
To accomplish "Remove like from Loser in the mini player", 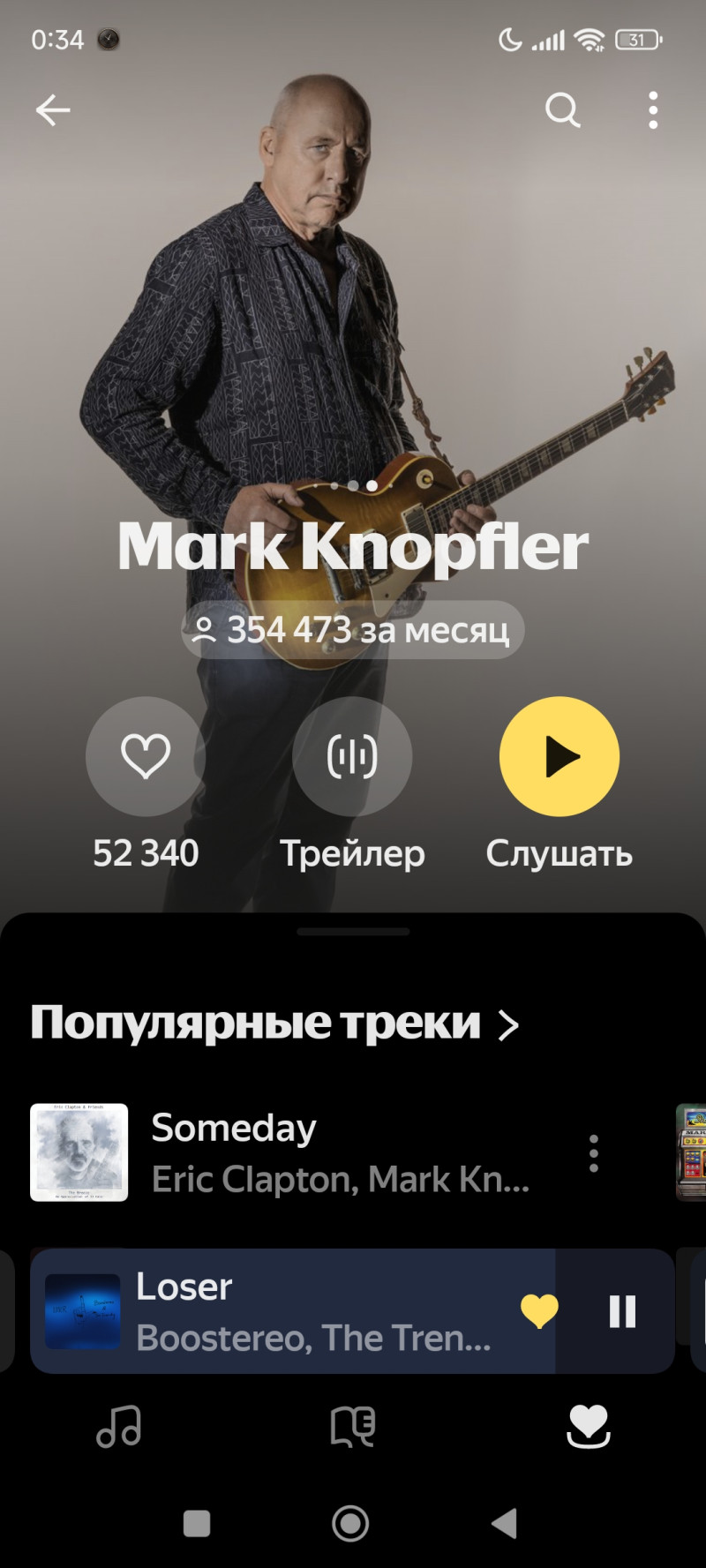I will (x=539, y=1311).
